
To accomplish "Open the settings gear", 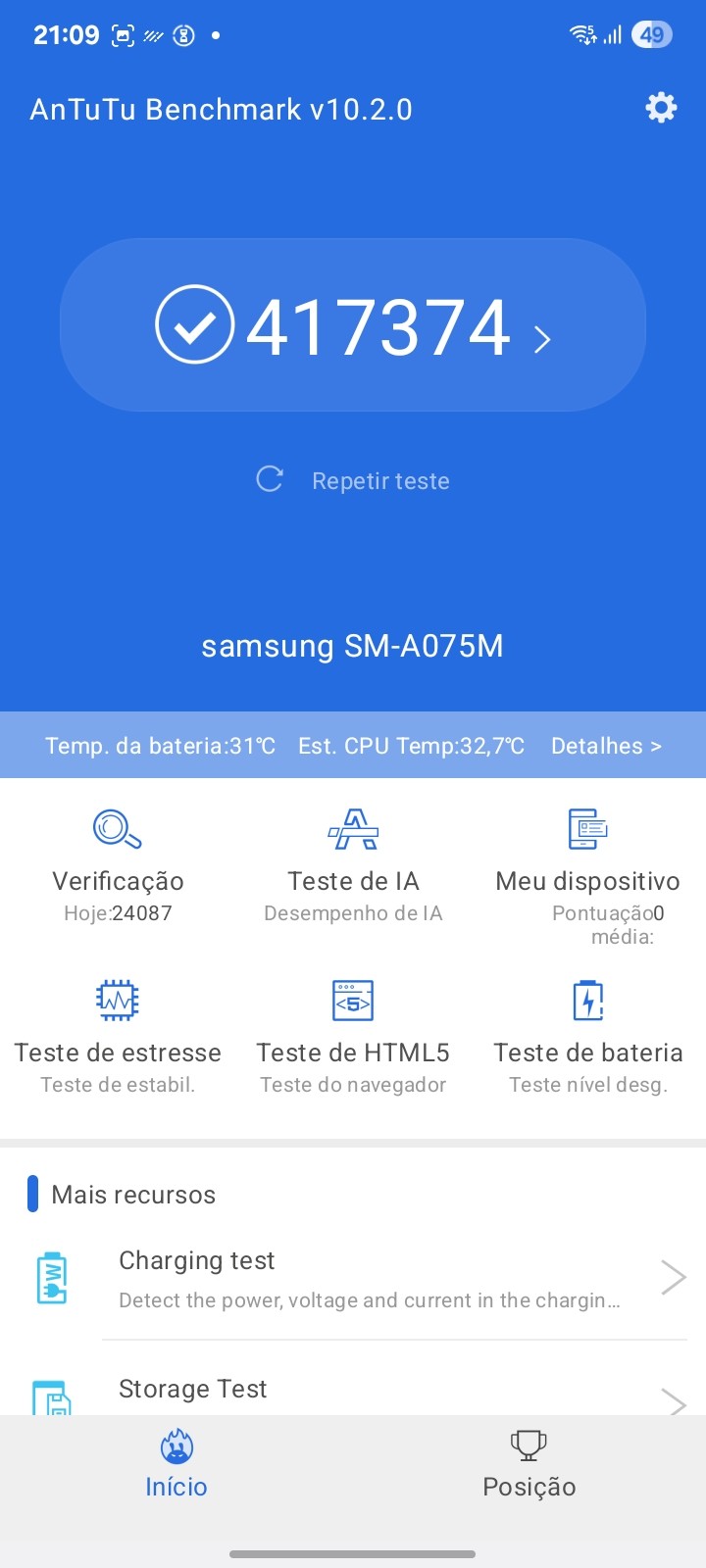I will pos(661,108).
